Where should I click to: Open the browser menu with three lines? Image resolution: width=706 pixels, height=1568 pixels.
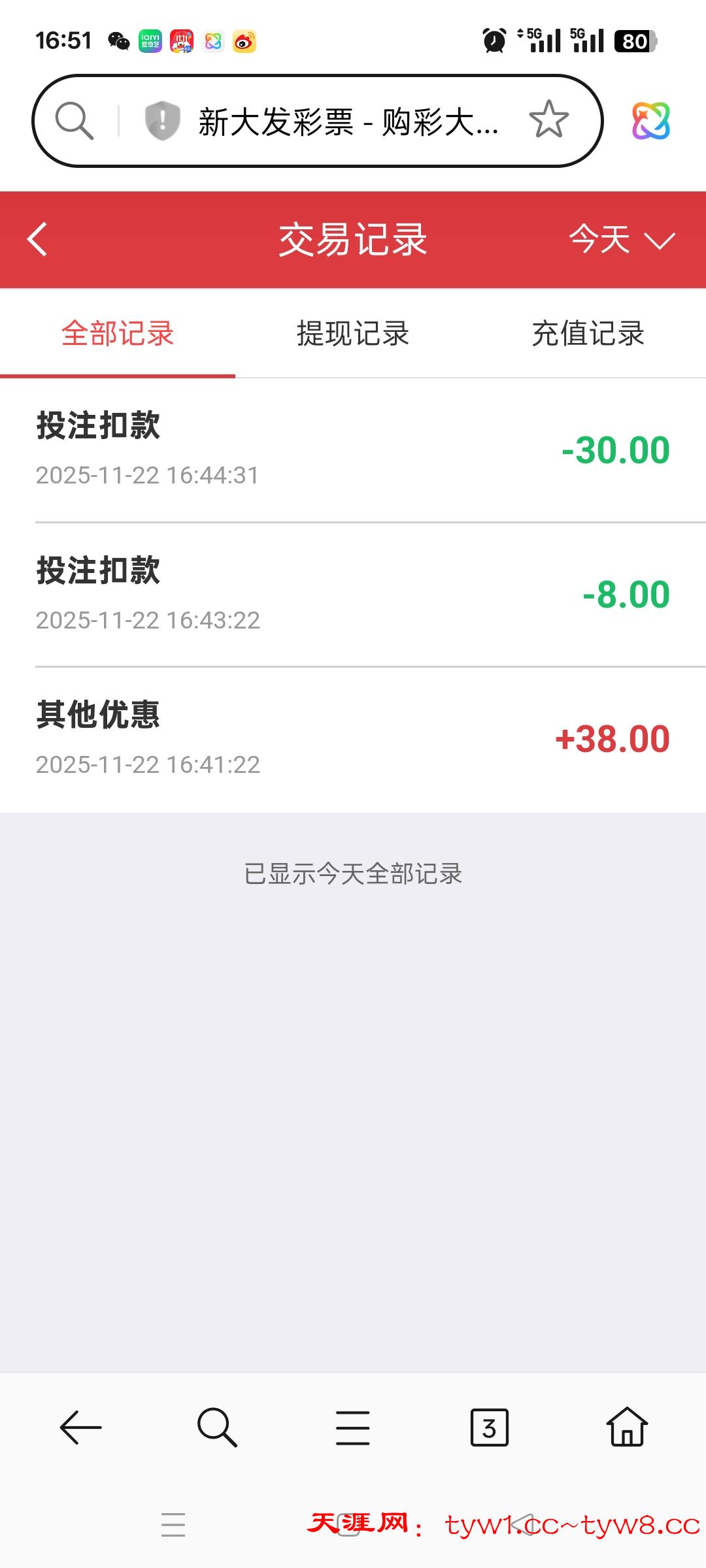(x=353, y=1428)
